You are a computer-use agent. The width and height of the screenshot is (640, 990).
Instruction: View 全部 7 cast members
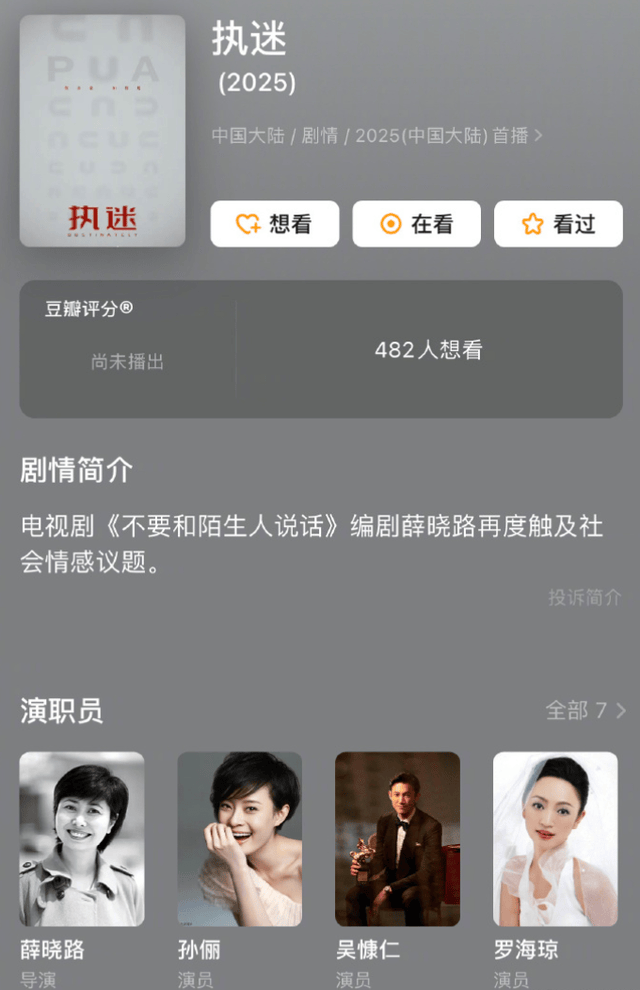click(x=585, y=710)
